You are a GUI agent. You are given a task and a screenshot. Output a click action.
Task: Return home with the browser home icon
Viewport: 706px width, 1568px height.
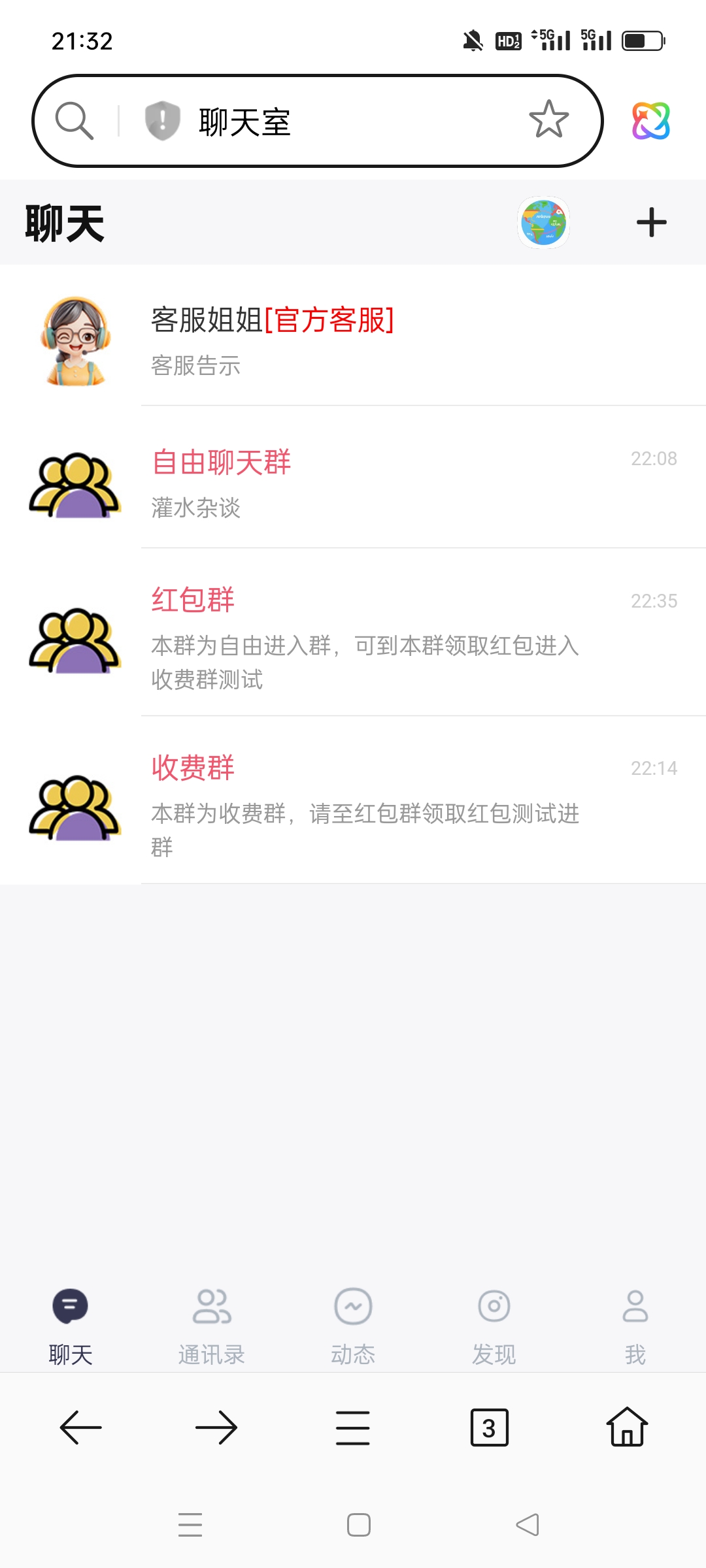click(x=626, y=1428)
